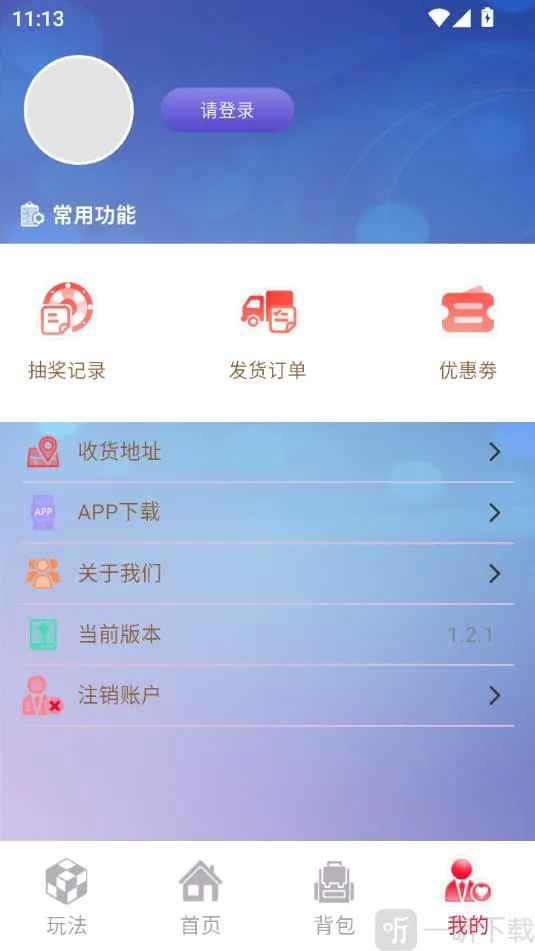535x951 pixels.
Task: Open 优惠券 coupons
Action: 468,331
